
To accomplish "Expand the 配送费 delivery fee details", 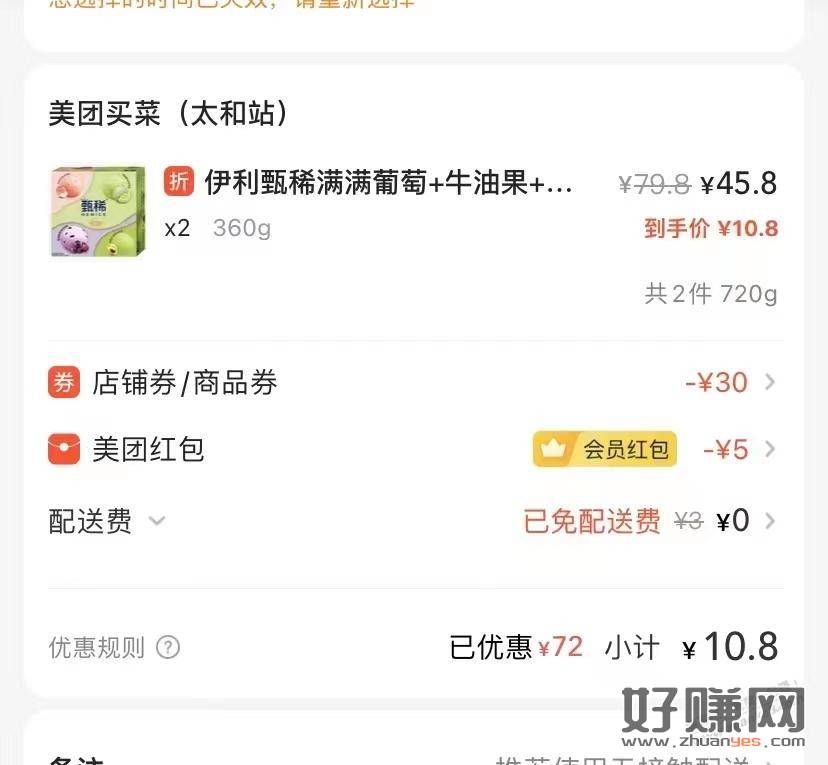I will pyautogui.click(x=157, y=521).
